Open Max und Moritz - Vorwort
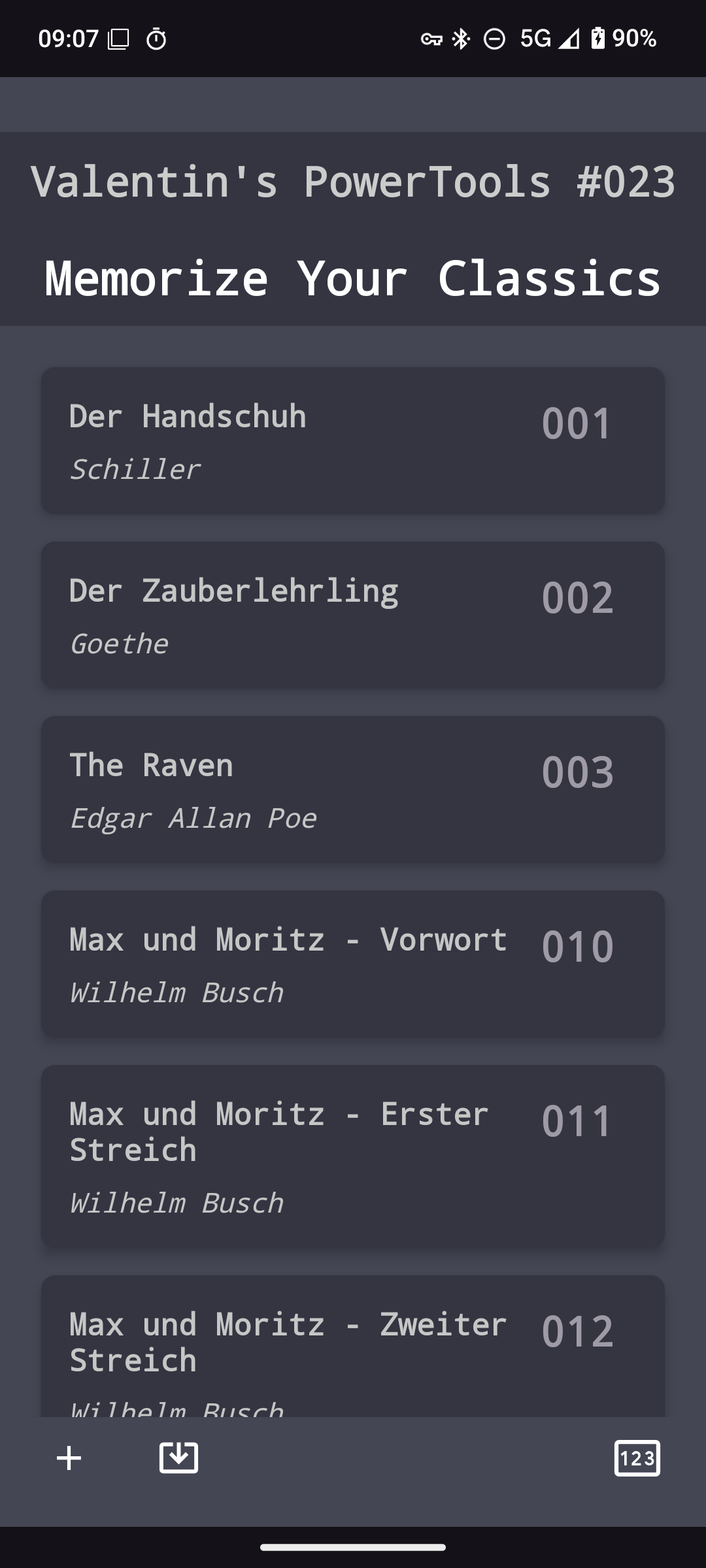This screenshot has height=1568, width=706. click(x=353, y=964)
